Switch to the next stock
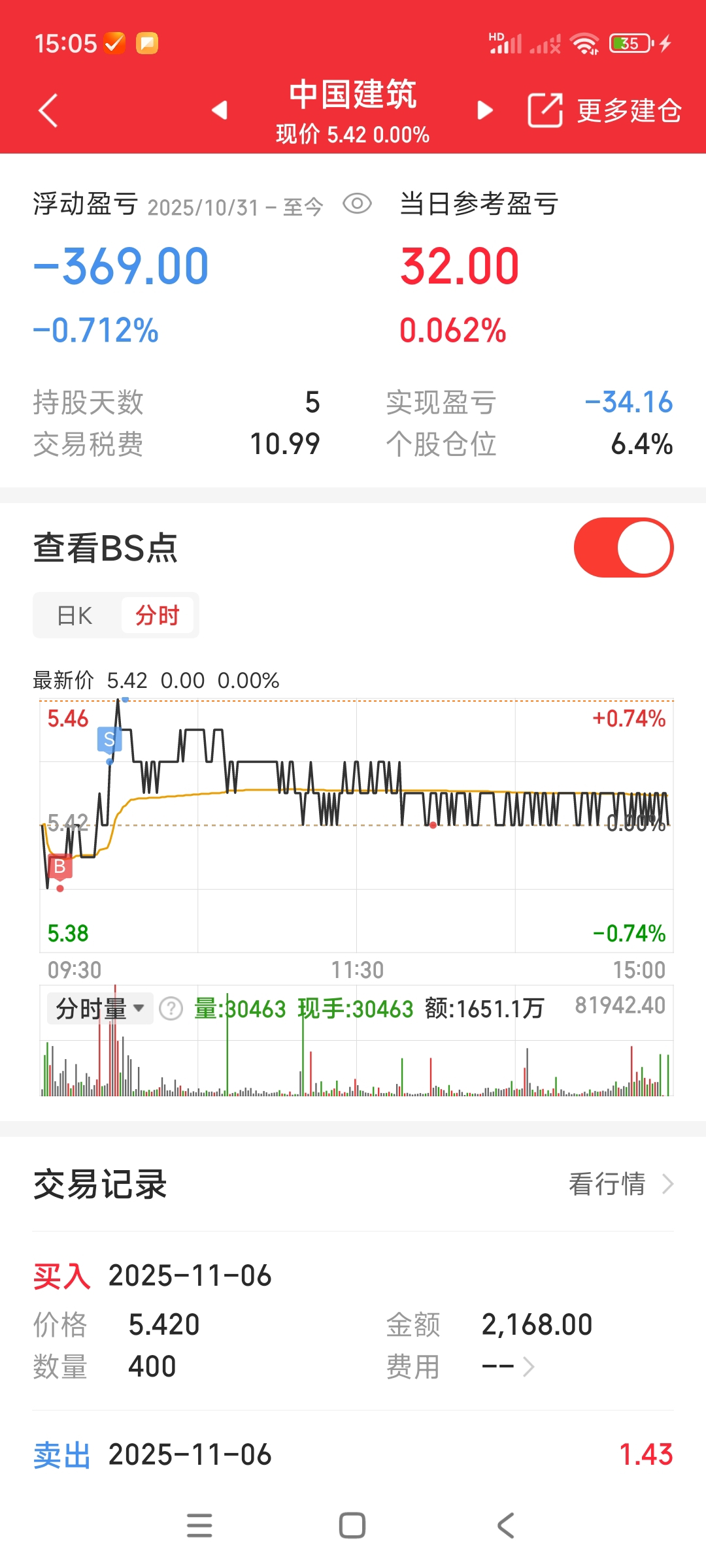 tap(484, 110)
